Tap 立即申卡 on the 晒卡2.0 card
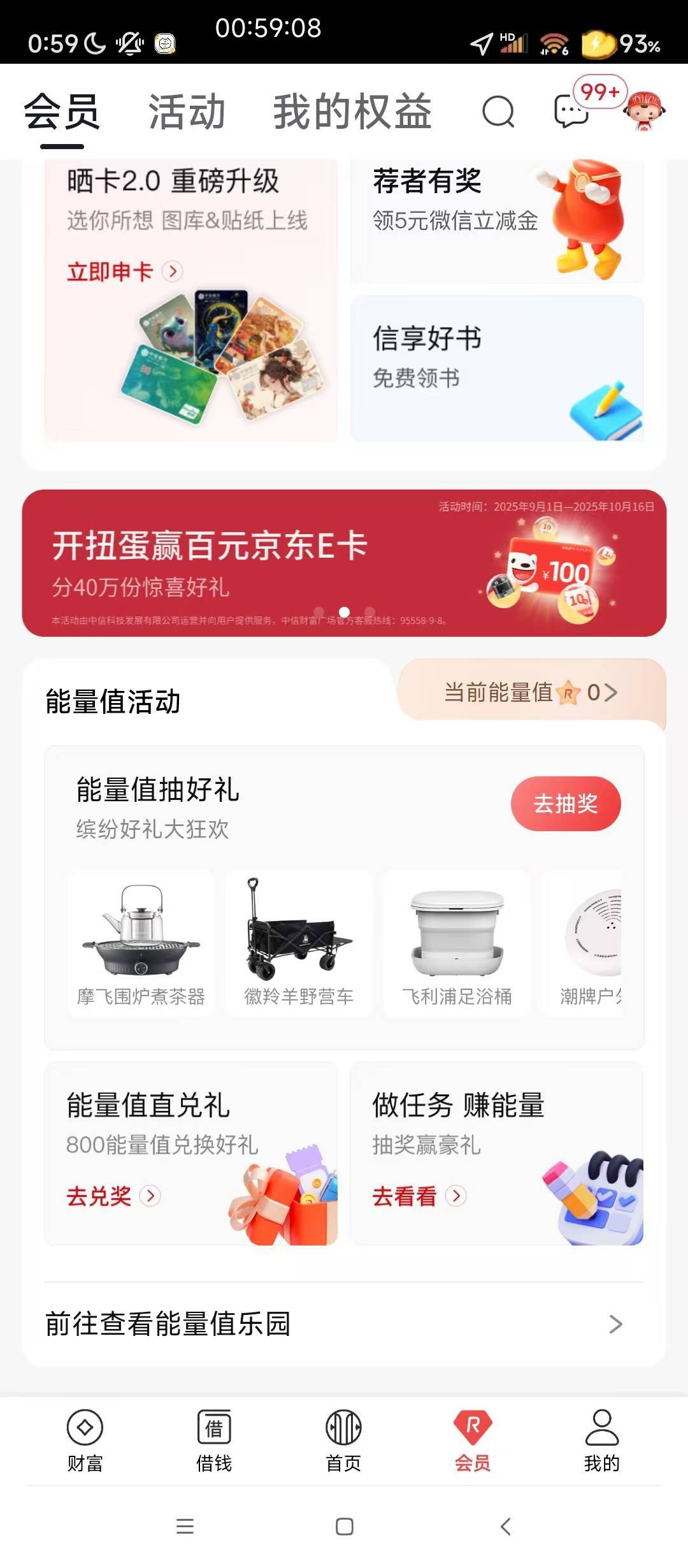Viewport: 688px width, 1568px height. click(125, 272)
